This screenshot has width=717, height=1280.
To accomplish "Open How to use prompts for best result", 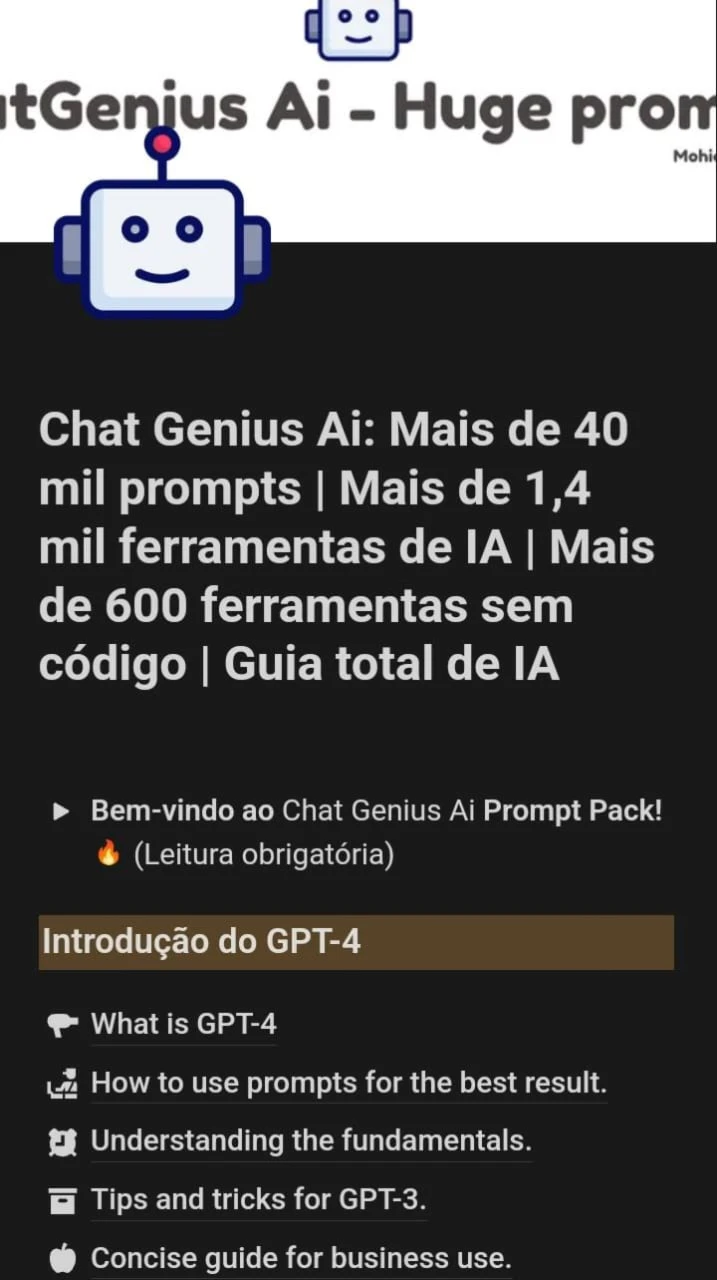I will click(x=349, y=1083).
